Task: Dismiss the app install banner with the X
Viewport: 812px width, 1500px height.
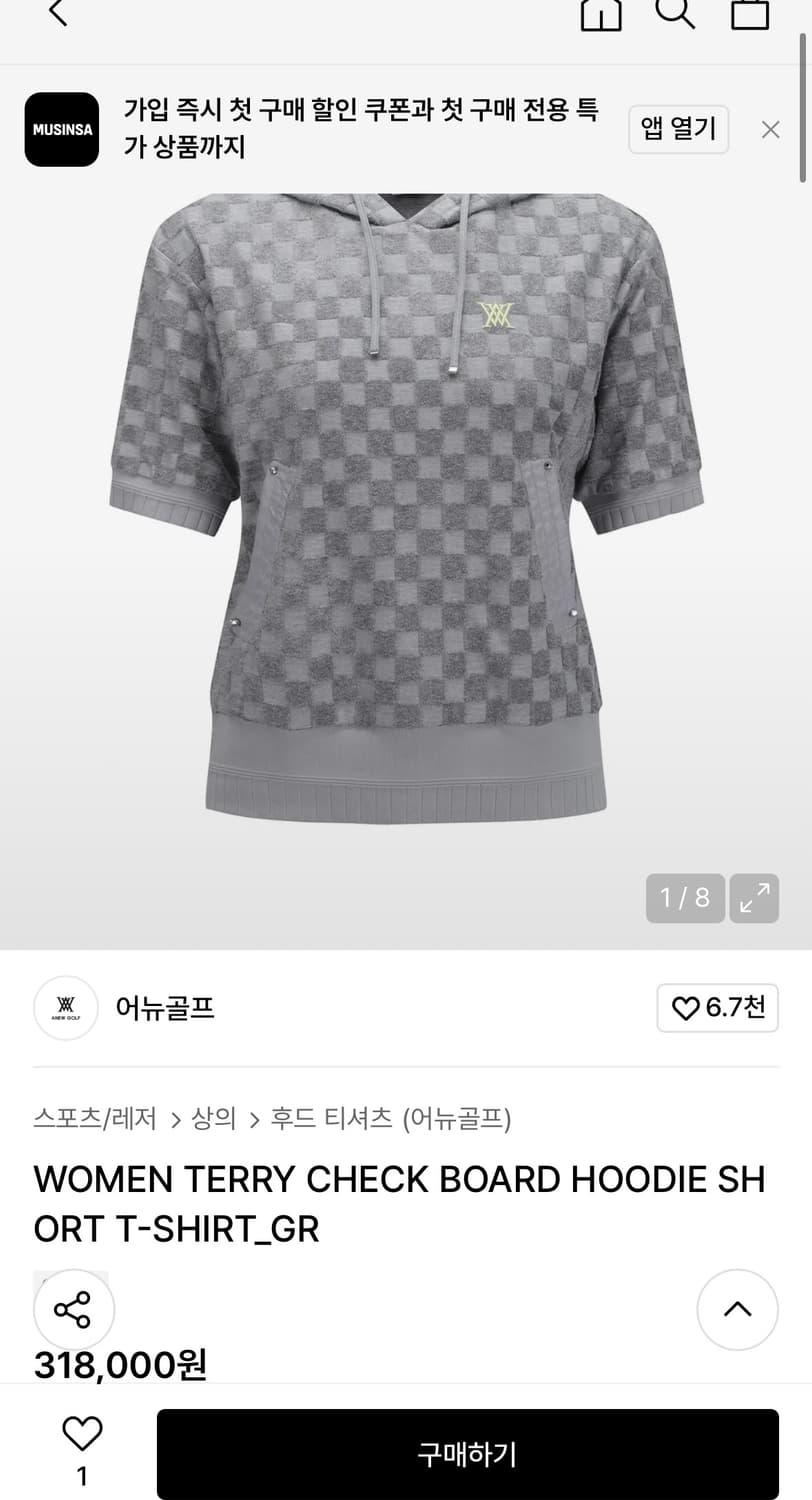Action: pyautogui.click(x=770, y=129)
